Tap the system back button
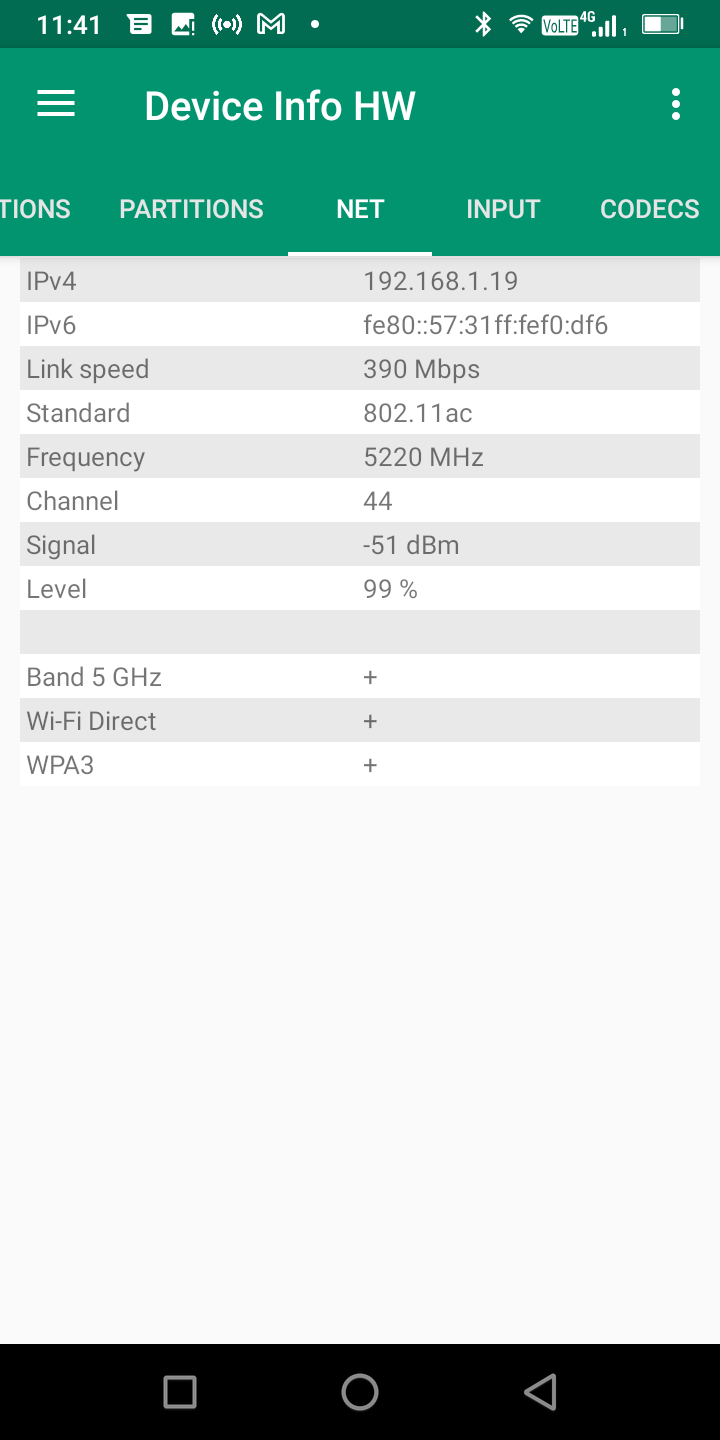 540,1391
